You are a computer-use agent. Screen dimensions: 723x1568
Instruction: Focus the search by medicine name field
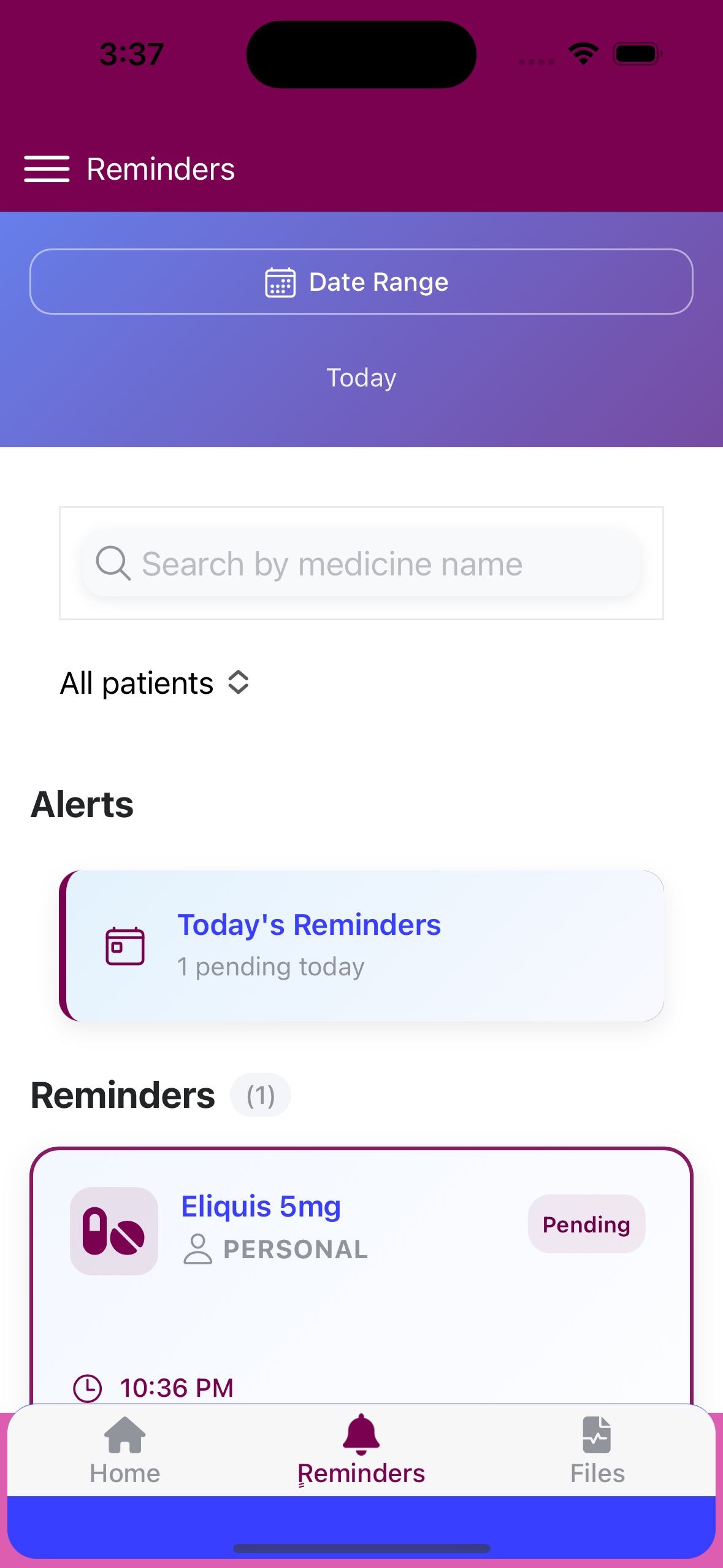[x=361, y=564]
